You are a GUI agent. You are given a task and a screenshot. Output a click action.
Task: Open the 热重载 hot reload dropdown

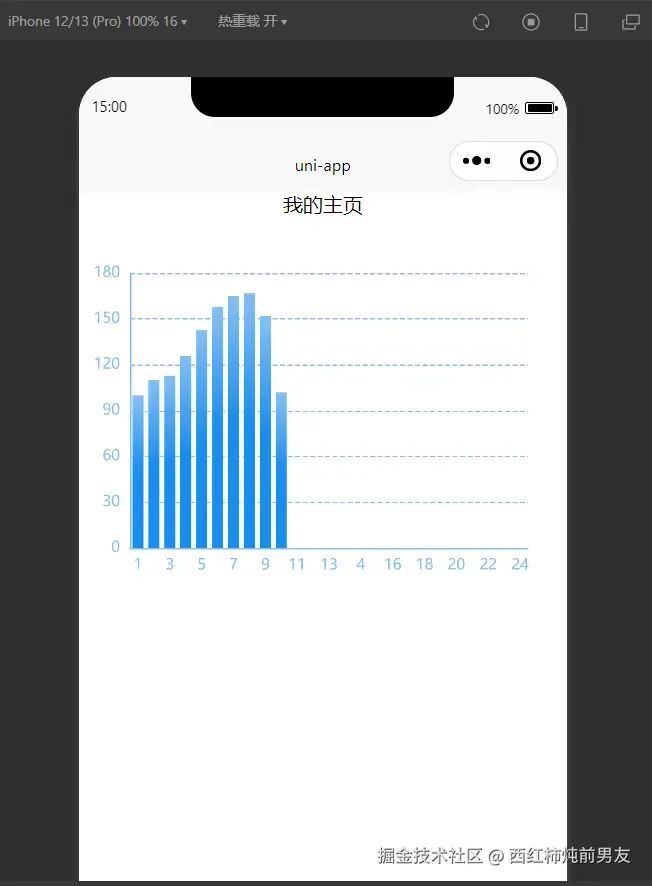(252, 21)
